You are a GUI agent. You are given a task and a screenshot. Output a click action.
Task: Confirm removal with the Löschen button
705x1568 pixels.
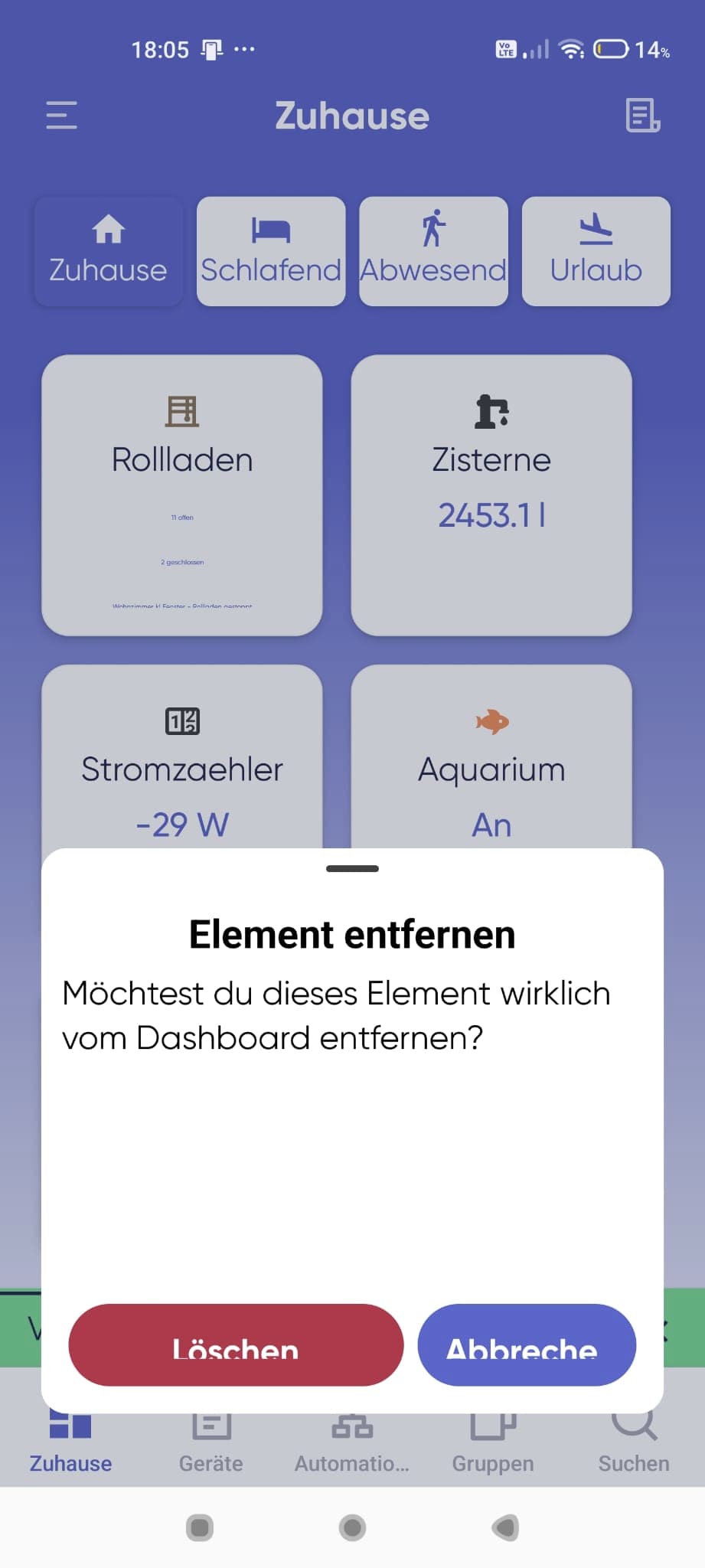point(236,1344)
